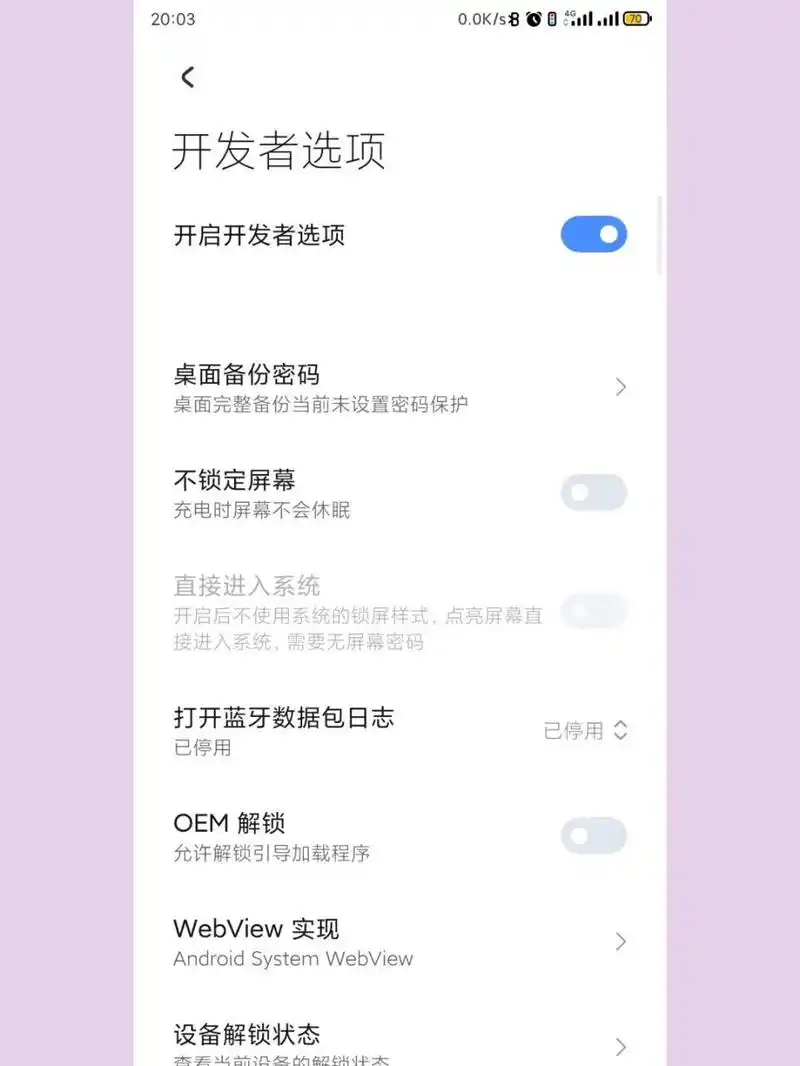Enable the 不锁定屏幕 toggle
This screenshot has width=800, height=1066.
pos(594,493)
